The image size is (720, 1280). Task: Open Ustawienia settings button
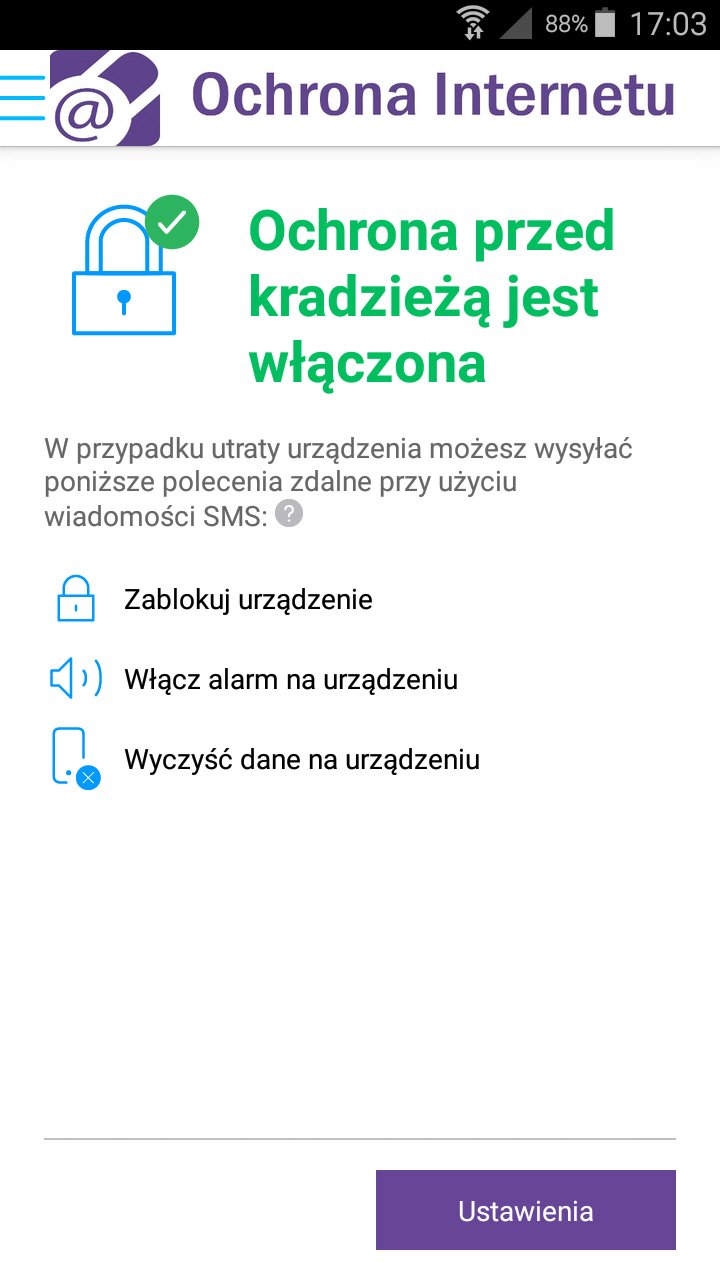pyautogui.click(x=526, y=1210)
